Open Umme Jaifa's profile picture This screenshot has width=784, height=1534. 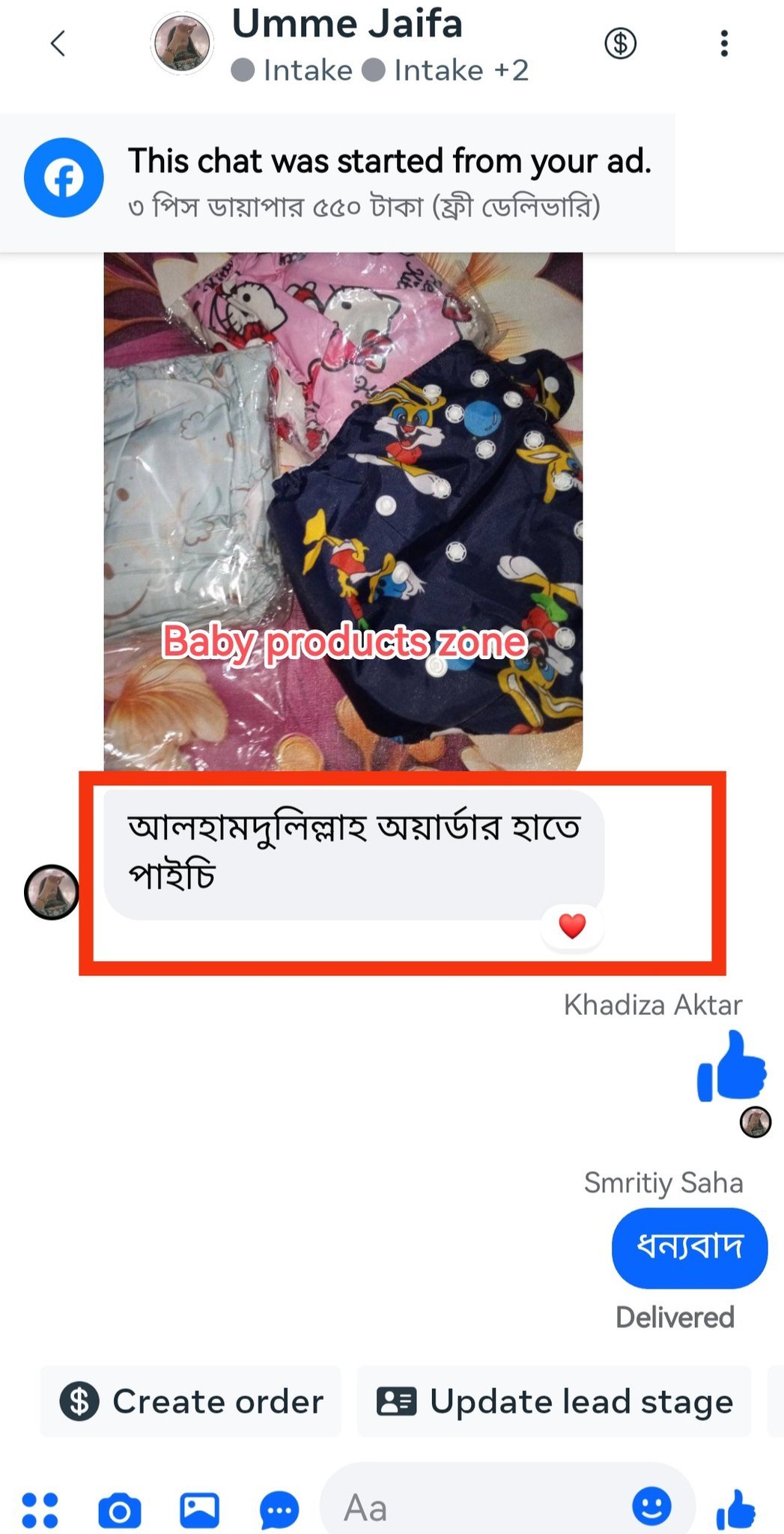tap(182, 43)
